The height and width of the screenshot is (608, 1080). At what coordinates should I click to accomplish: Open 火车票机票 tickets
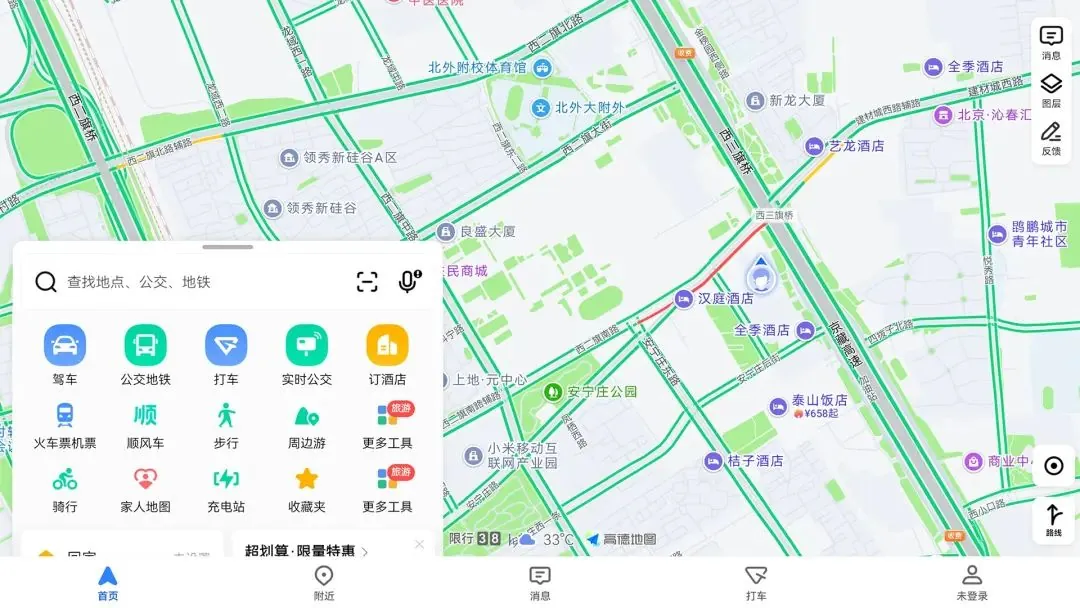[65, 424]
